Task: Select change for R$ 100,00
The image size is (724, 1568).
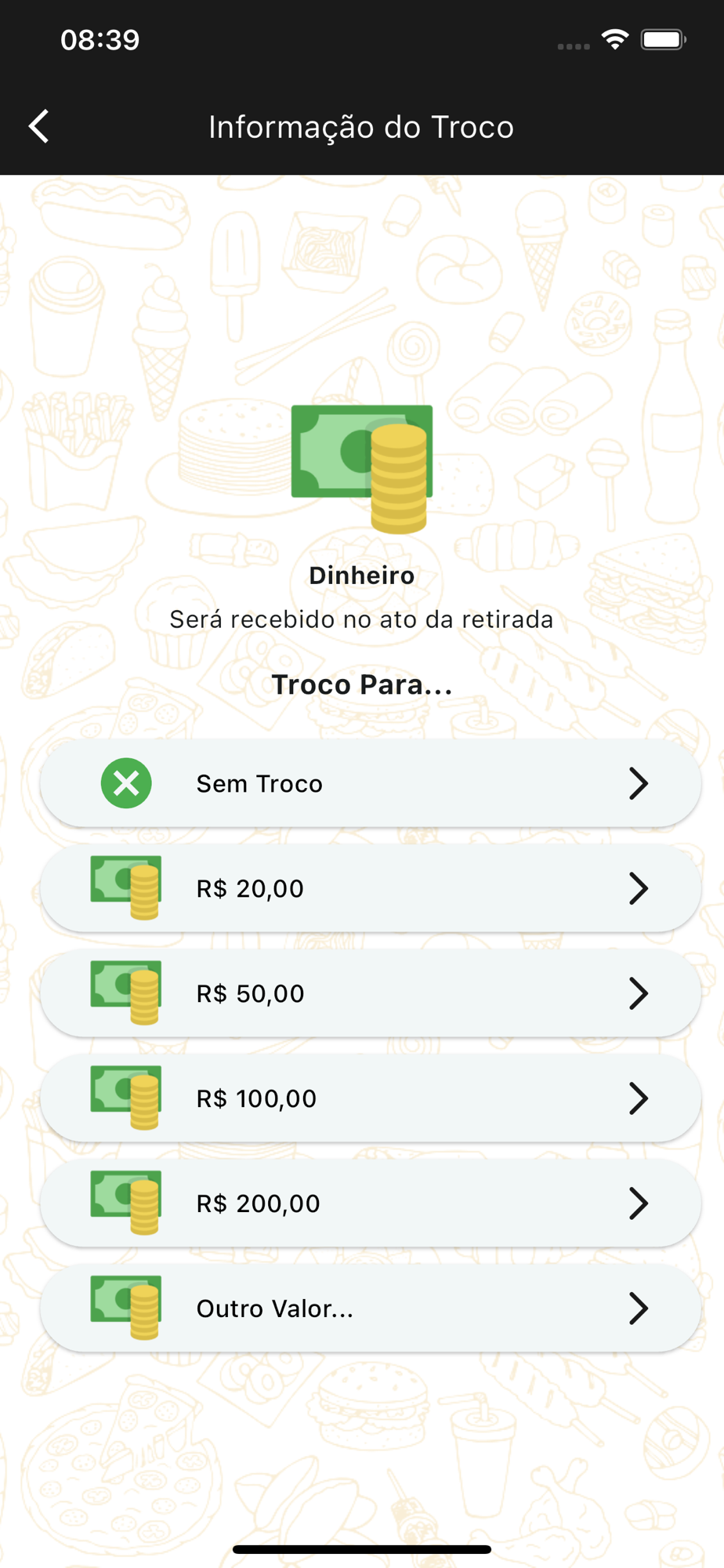Action: point(370,1098)
